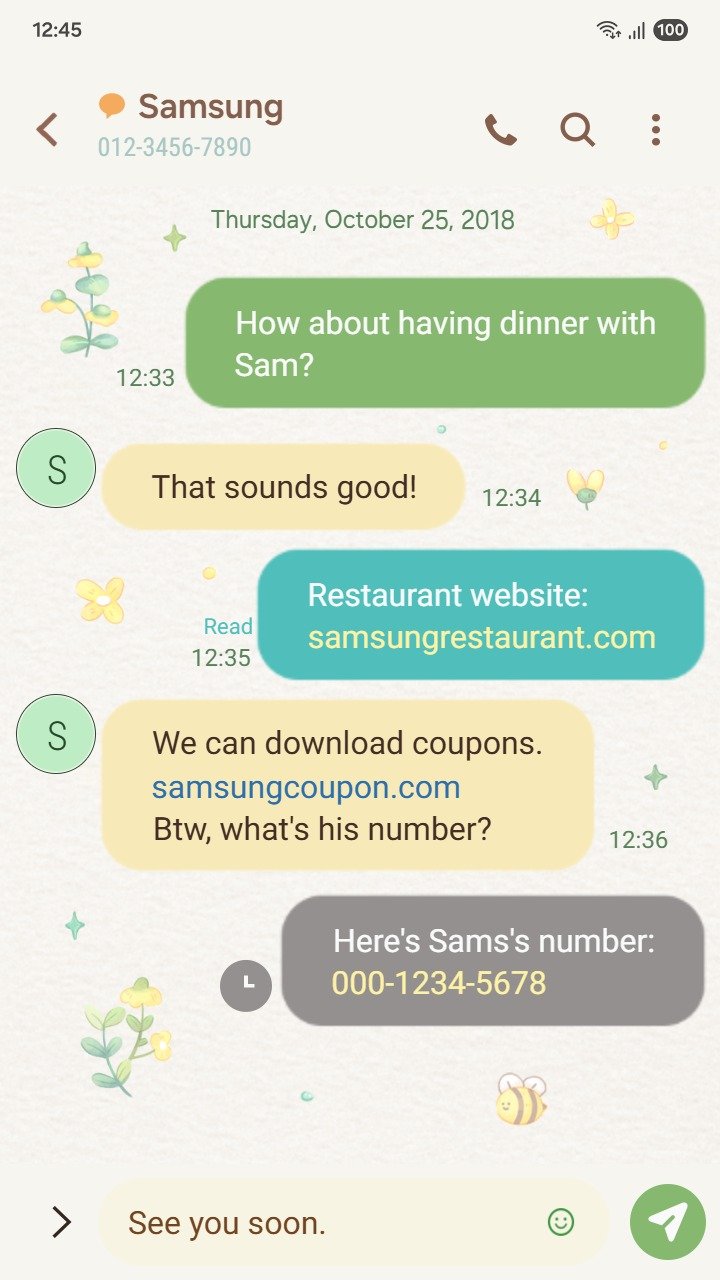Open the emoji picker

[x=561, y=1221]
